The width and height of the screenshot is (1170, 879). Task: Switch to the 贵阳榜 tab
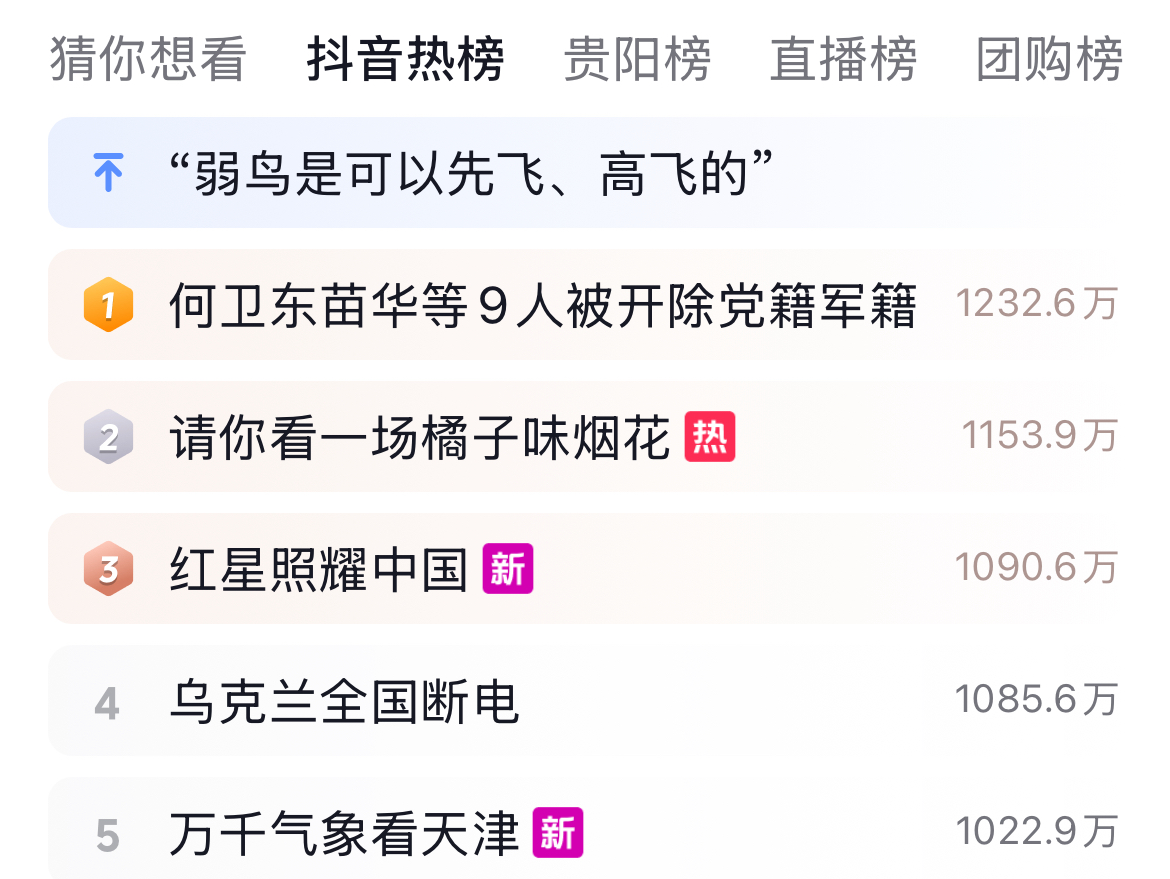tap(637, 59)
